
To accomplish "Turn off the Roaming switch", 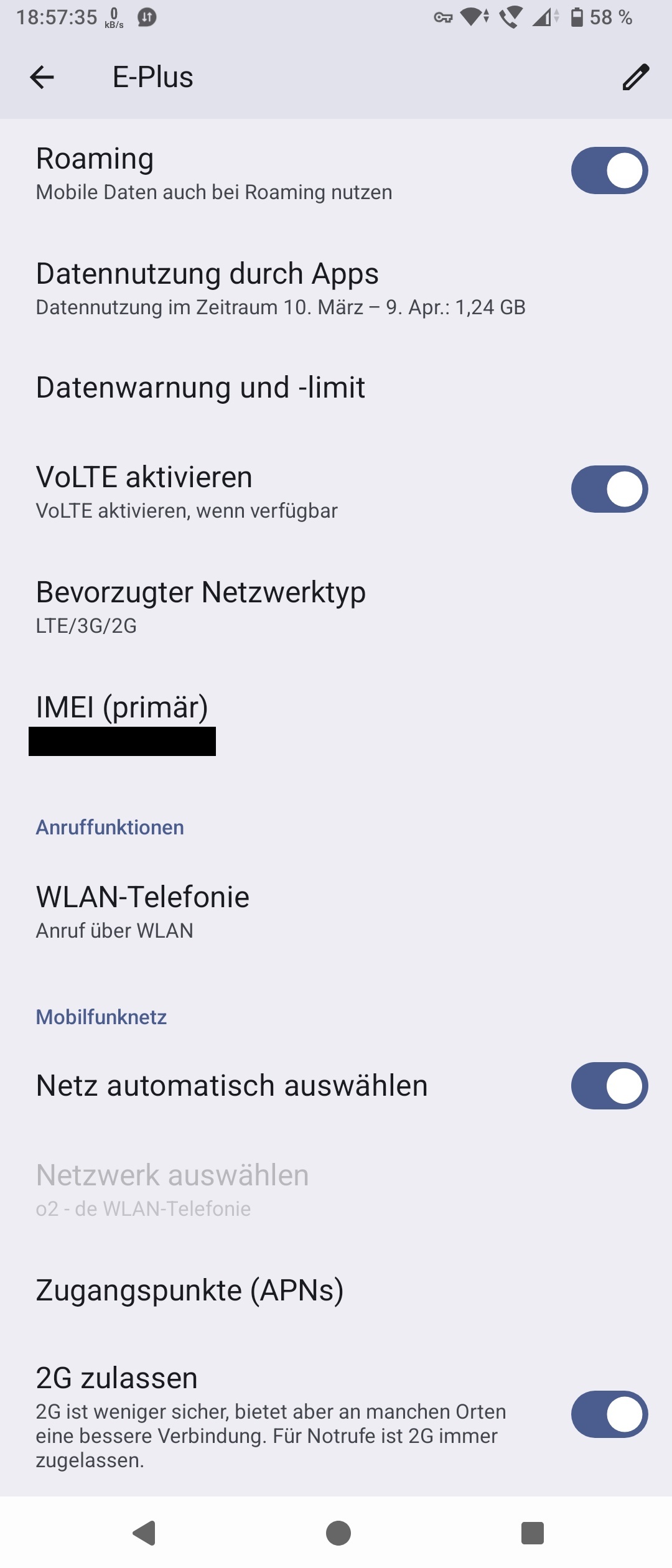I will pyautogui.click(x=609, y=170).
